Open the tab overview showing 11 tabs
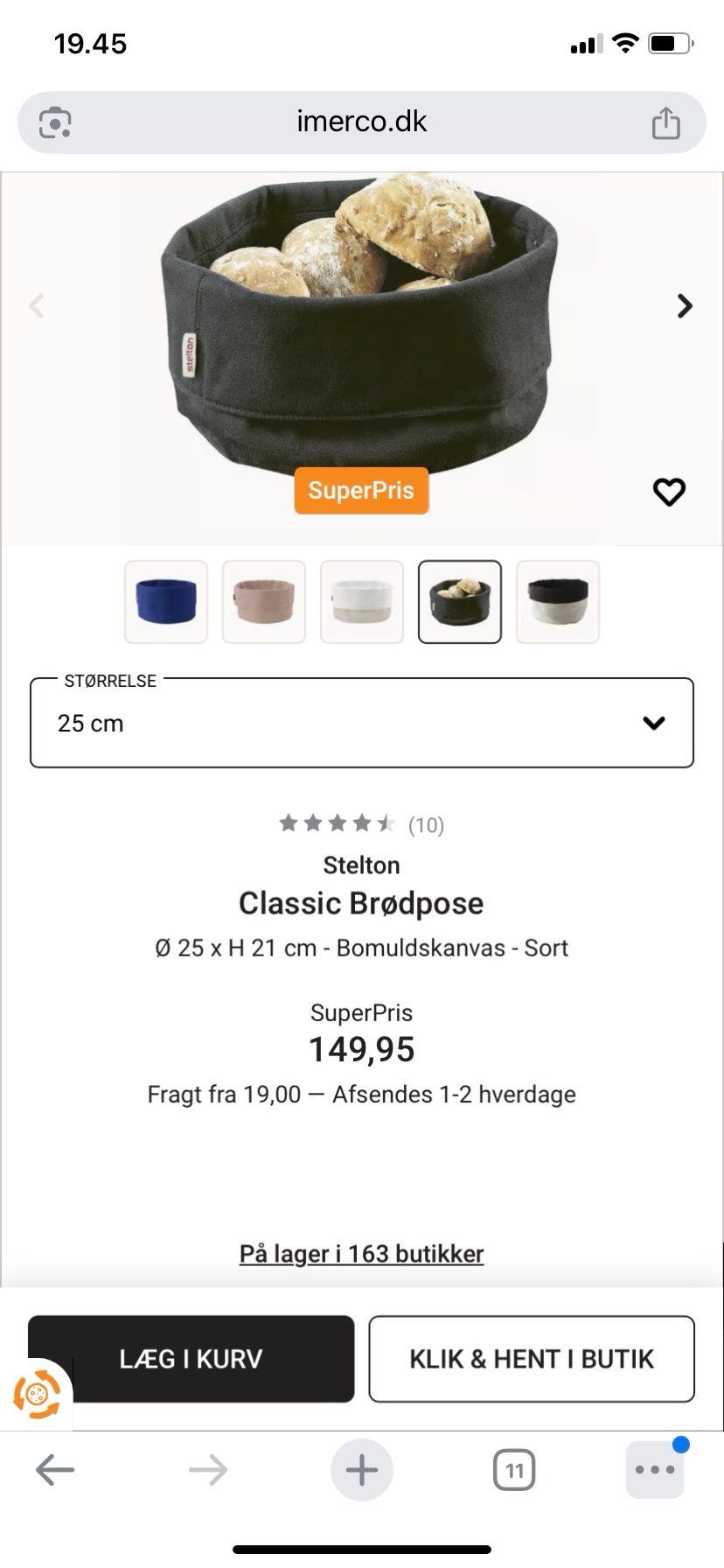The width and height of the screenshot is (724, 1568). (514, 1469)
